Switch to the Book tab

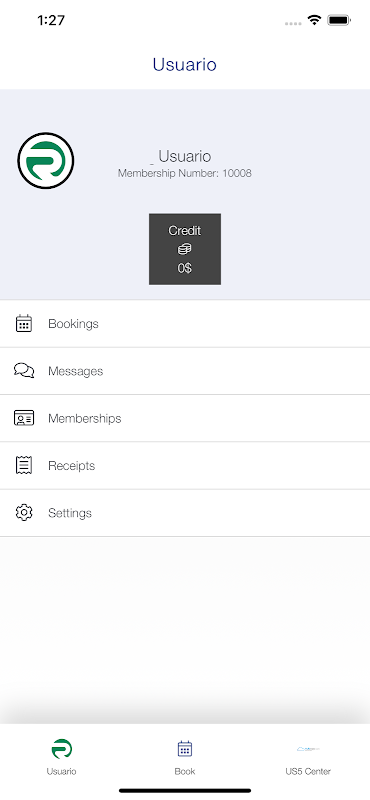[185, 757]
